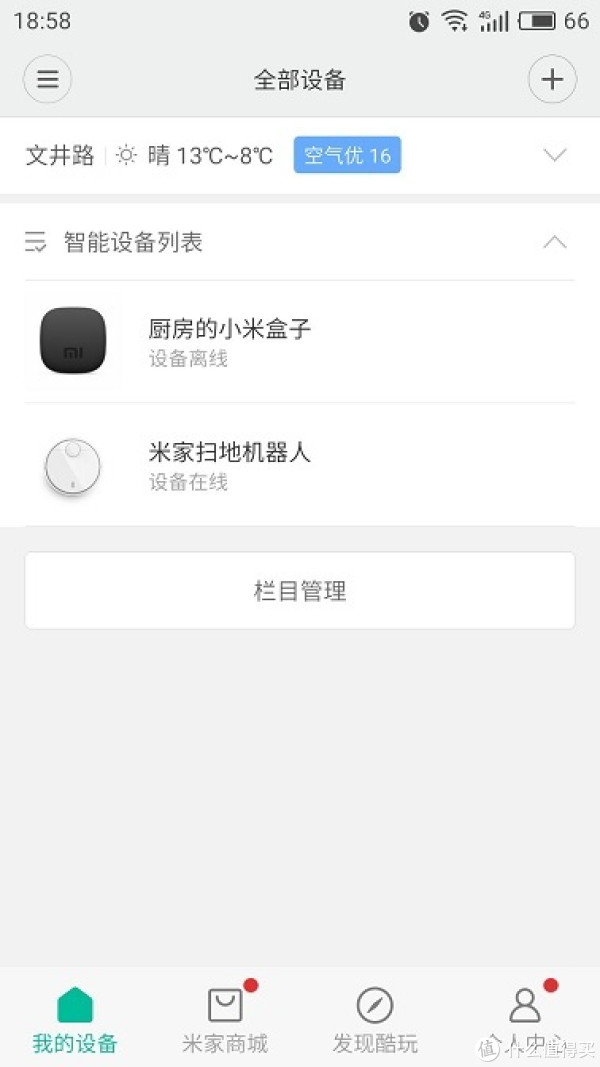Switch to 我的设备 tab
This screenshot has width=600, height=1067.
[x=75, y=1020]
